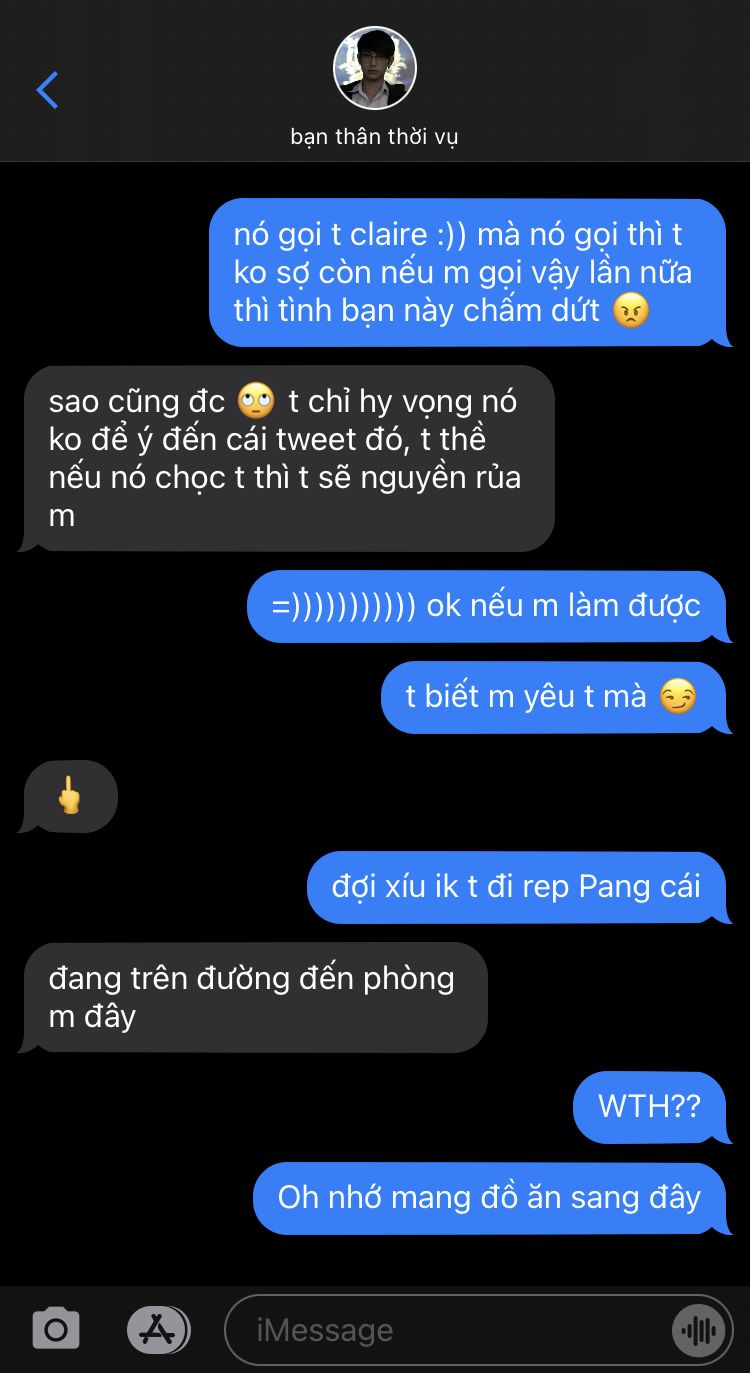Screen dimensions: 750x1373
Task: Focus the iMessage text field
Action: click(x=445, y=1330)
